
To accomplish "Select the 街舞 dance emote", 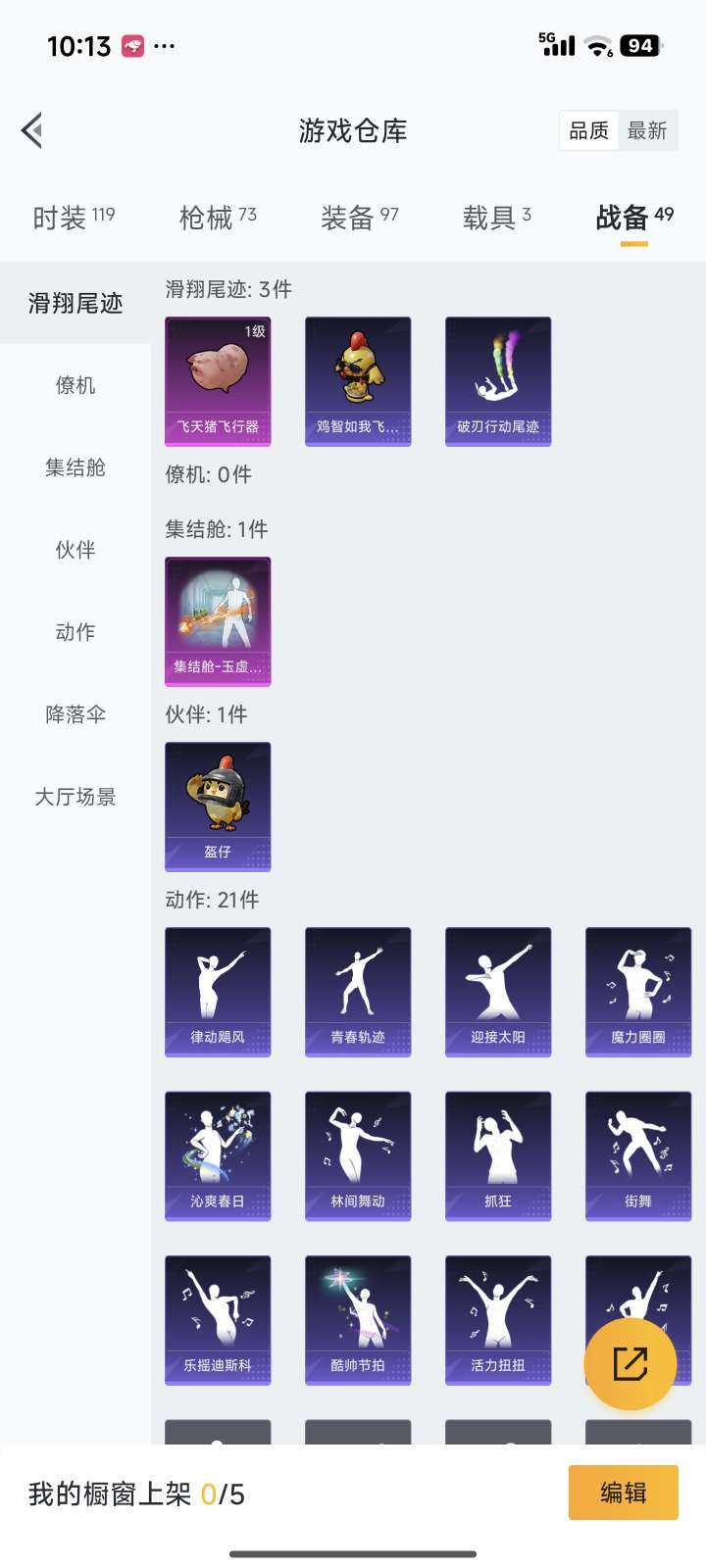I will (638, 1154).
